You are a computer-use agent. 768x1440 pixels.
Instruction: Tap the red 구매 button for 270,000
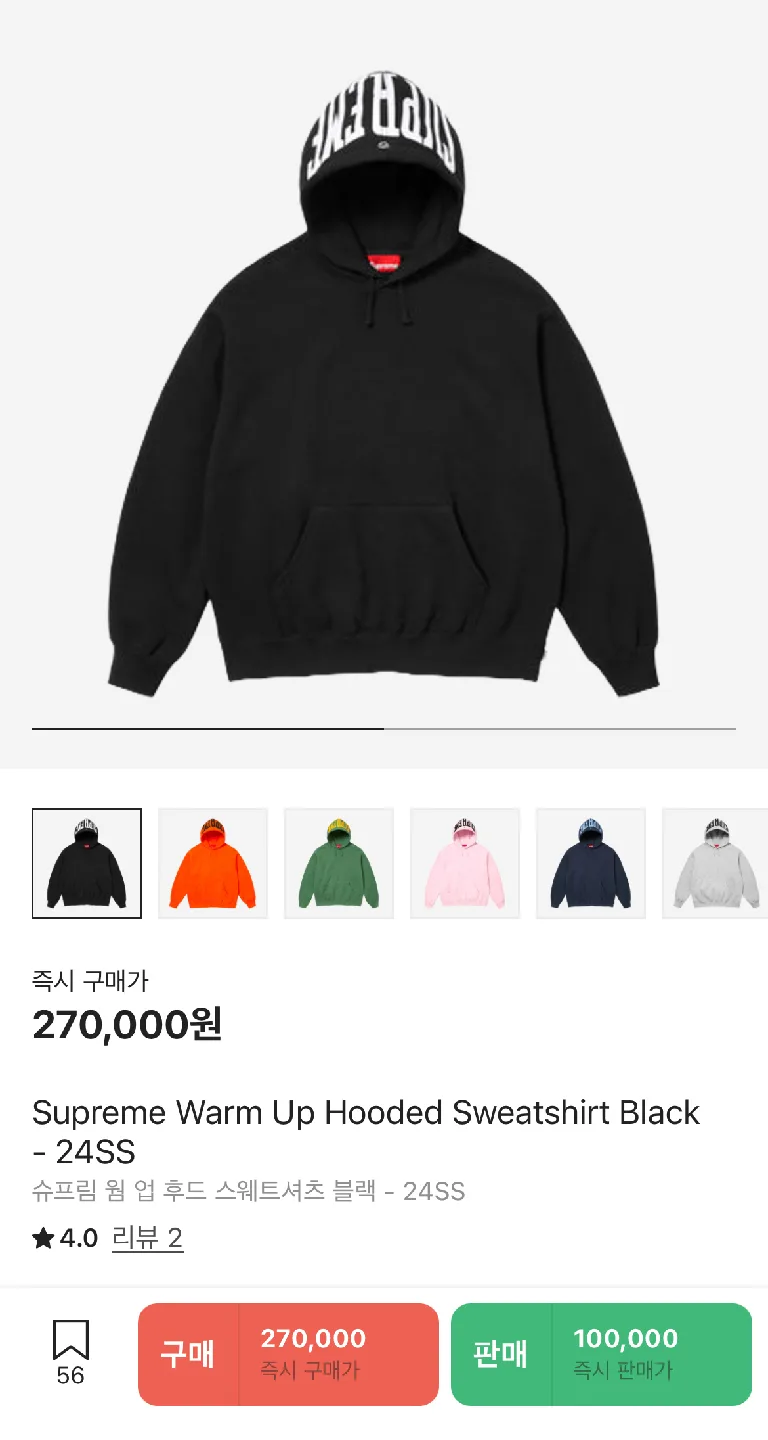[x=288, y=1354]
